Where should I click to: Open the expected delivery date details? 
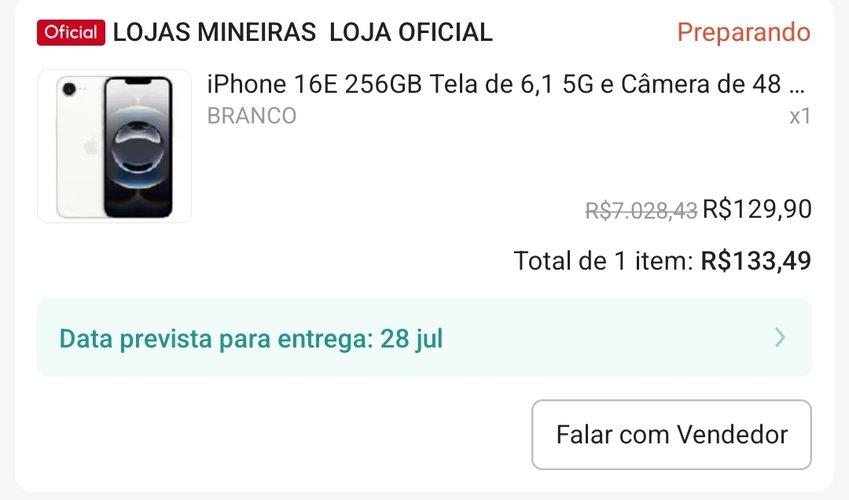pyautogui.click(x=424, y=338)
